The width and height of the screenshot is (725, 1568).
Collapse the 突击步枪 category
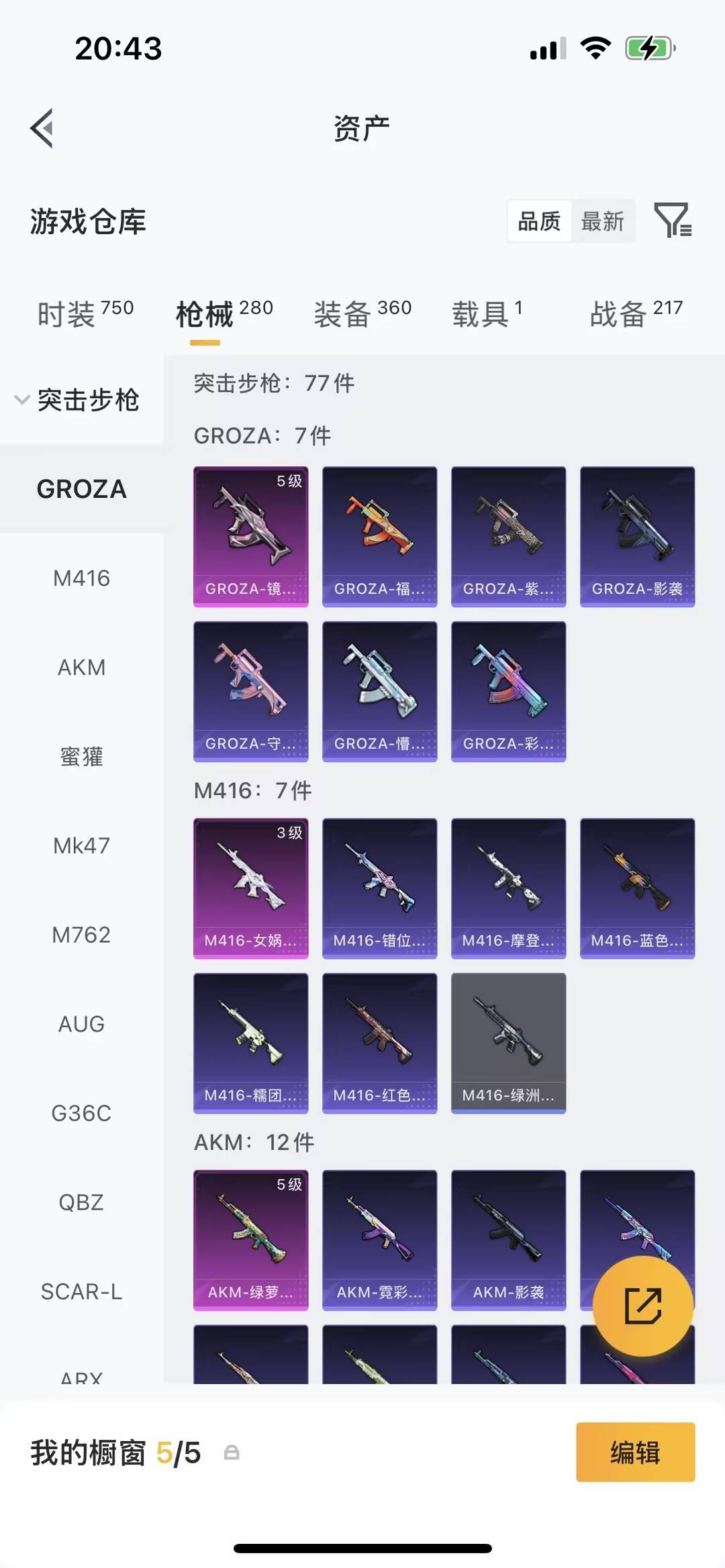(77, 400)
